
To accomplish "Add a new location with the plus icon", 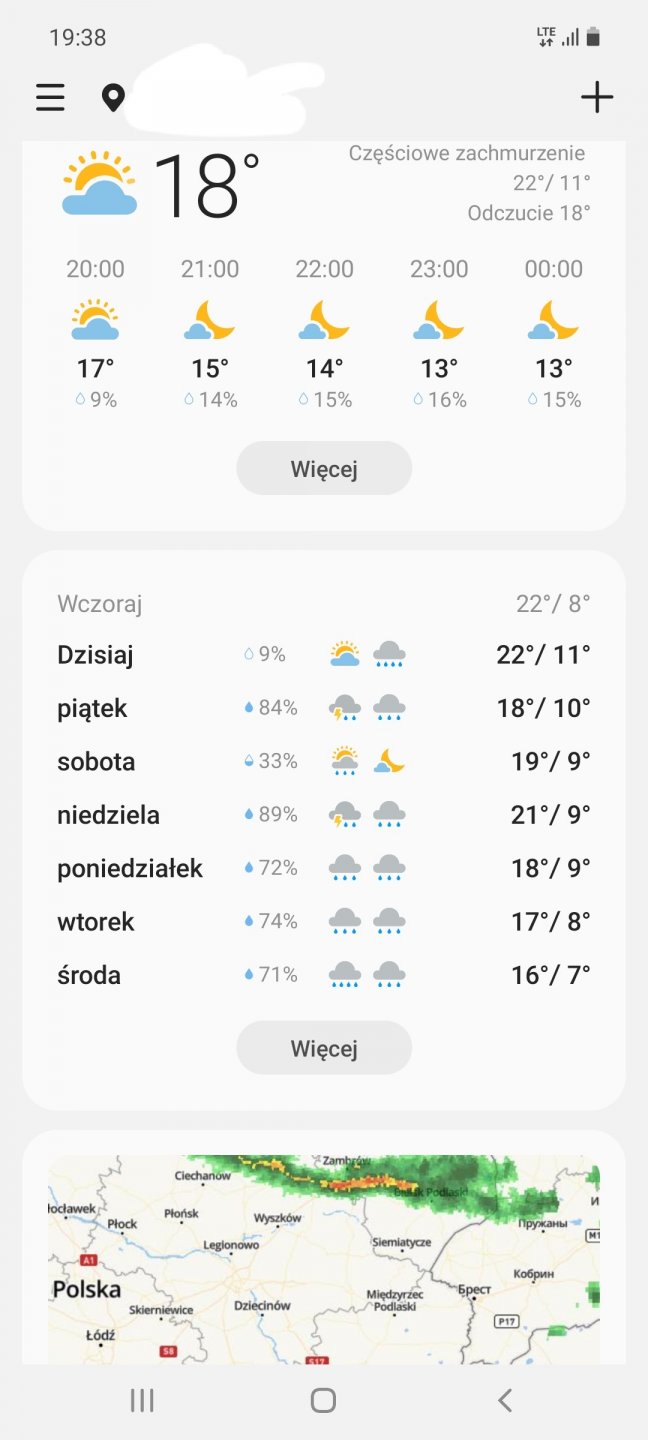I will (597, 97).
